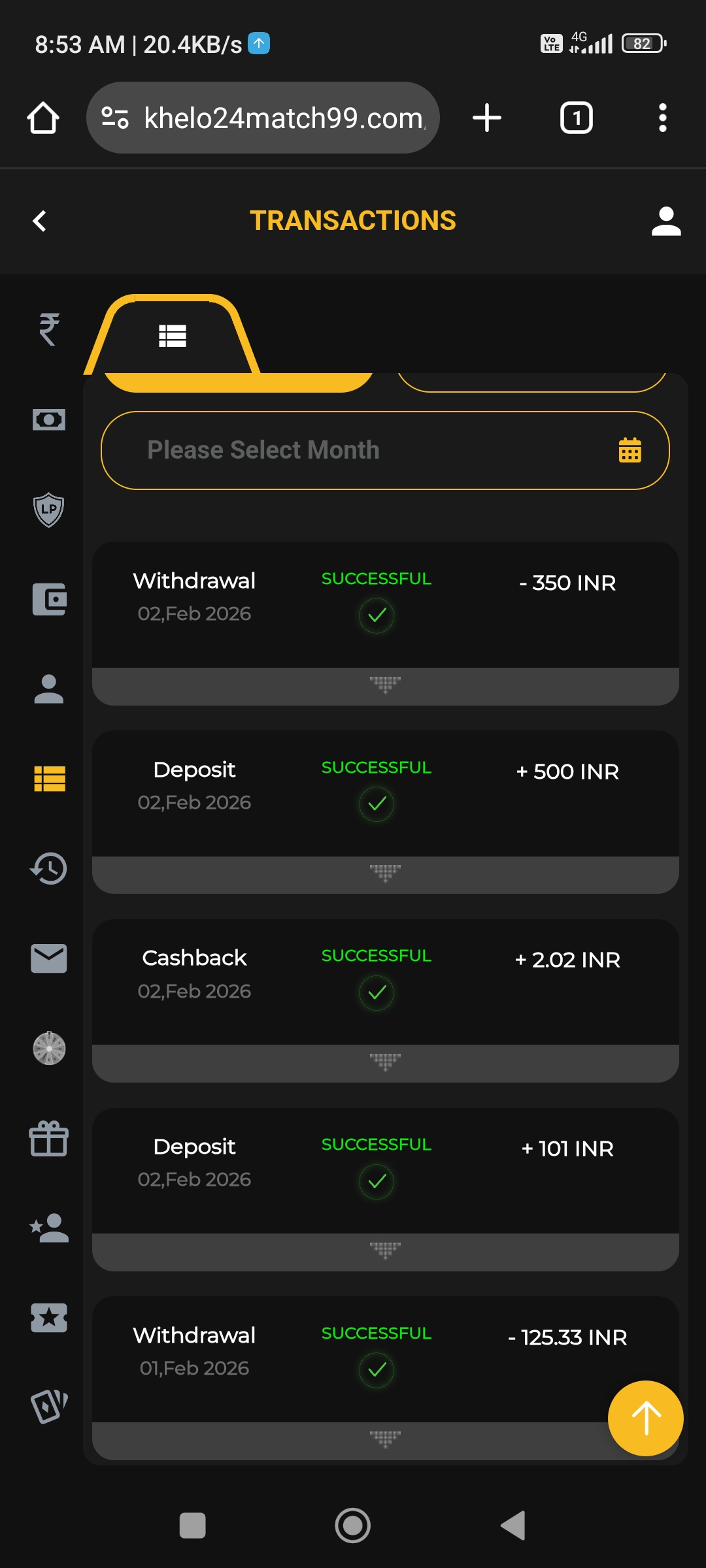Image resolution: width=706 pixels, height=1568 pixels.
Task: Expand the 350 INR withdrawal details
Action: coord(385,685)
